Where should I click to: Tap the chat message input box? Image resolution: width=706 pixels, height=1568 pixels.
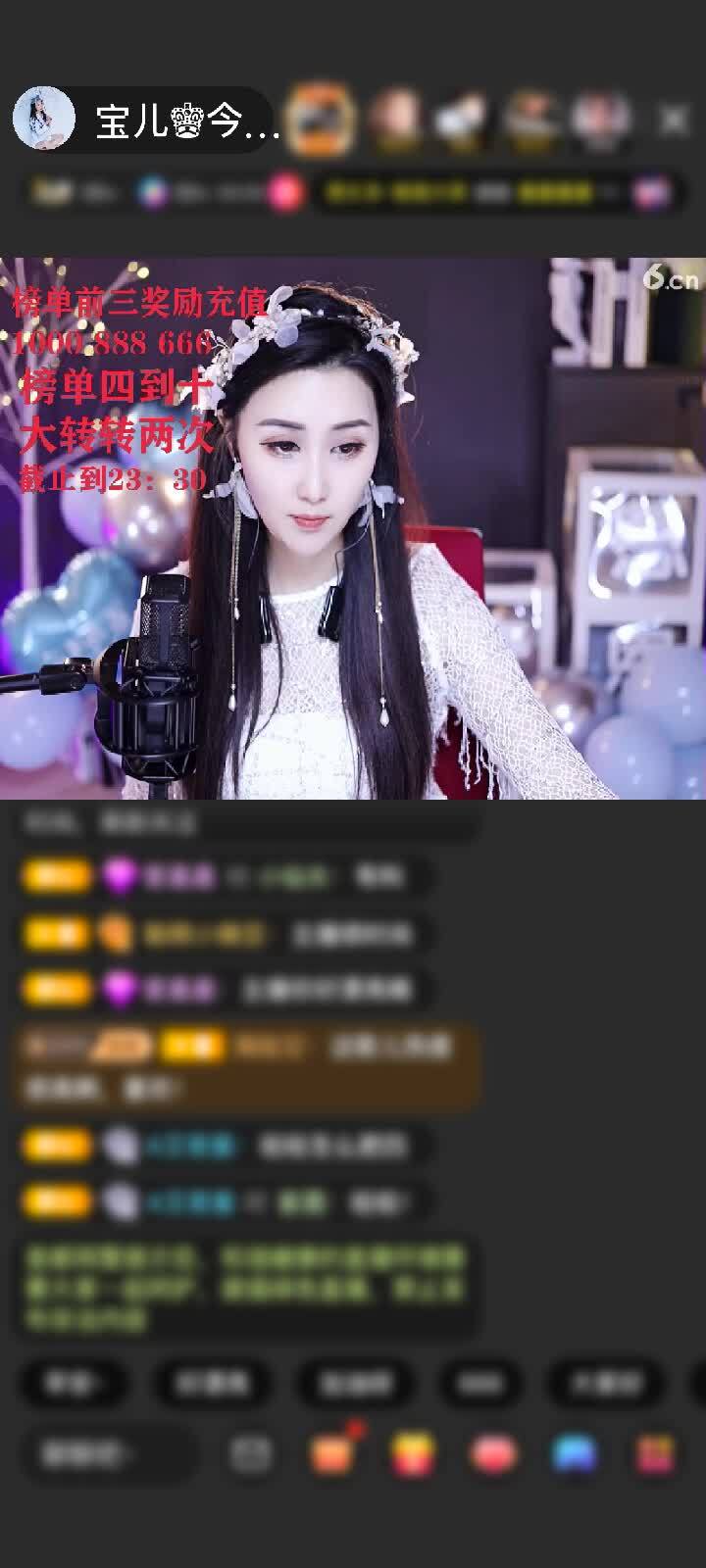[108, 1454]
